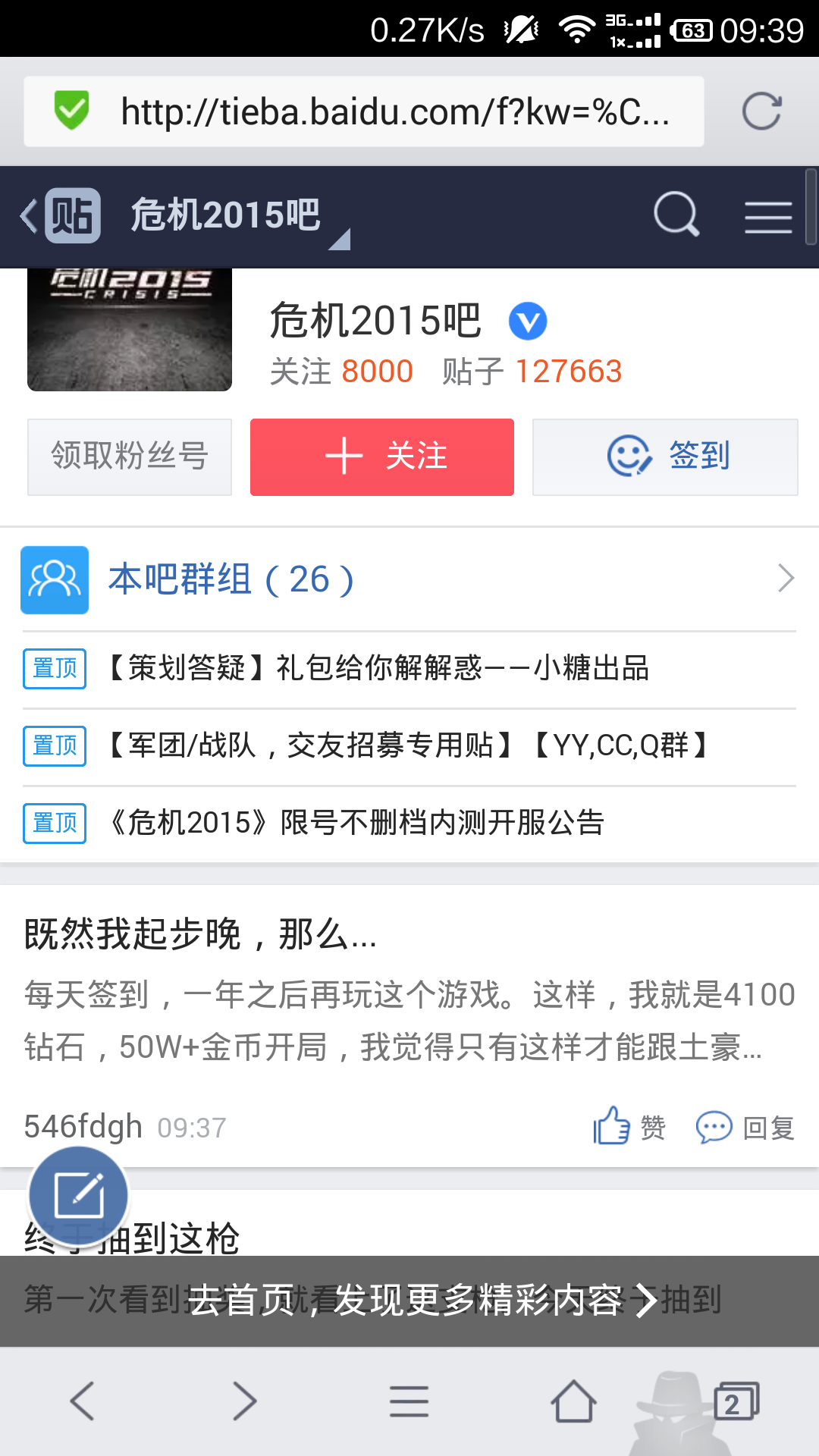819x1456 pixels.
Task: Tap the 去首页，发现更多精彩内容 banner
Action: pyautogui.click(x=422, y=1300)
